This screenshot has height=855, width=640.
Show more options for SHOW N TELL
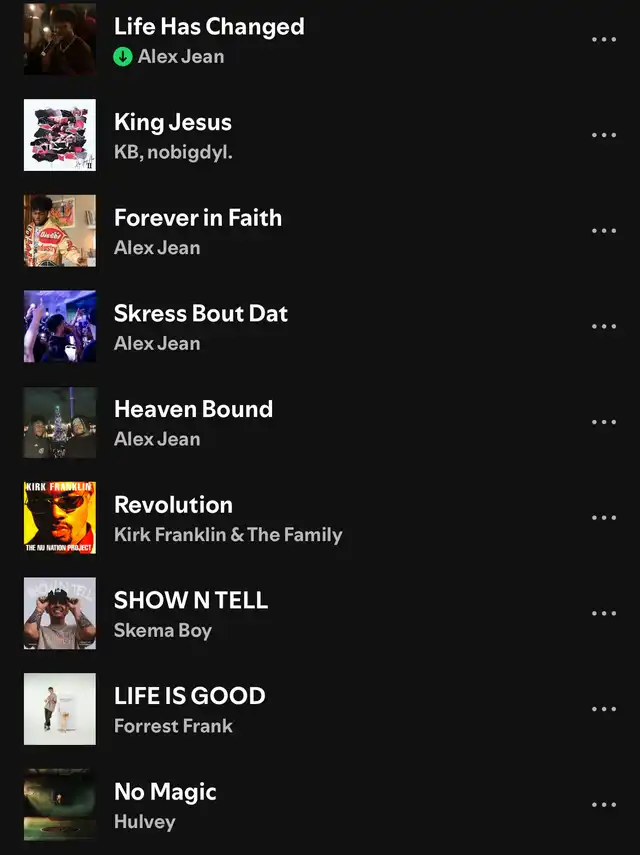604,614
